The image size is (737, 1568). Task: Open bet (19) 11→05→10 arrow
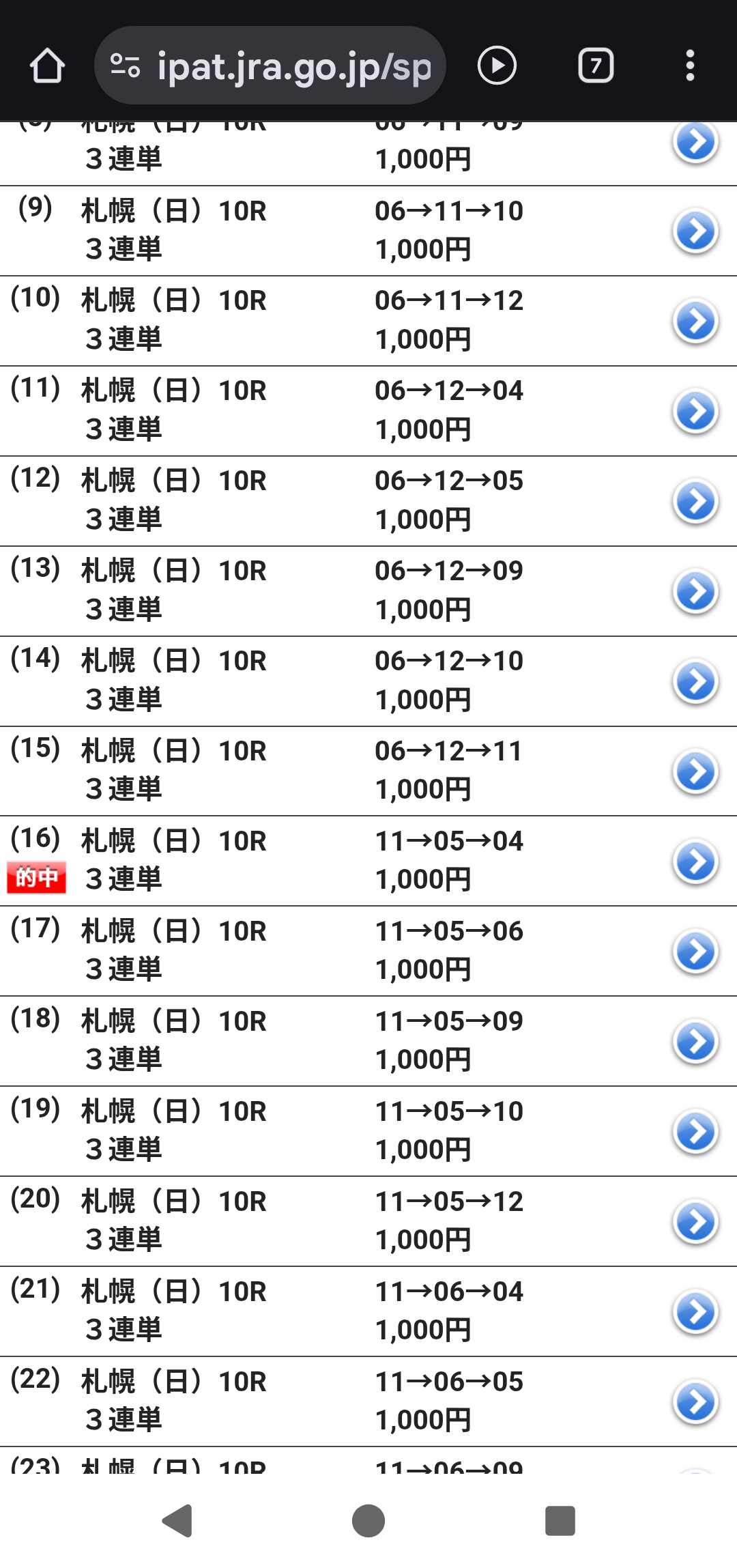tap(695, 1132)
